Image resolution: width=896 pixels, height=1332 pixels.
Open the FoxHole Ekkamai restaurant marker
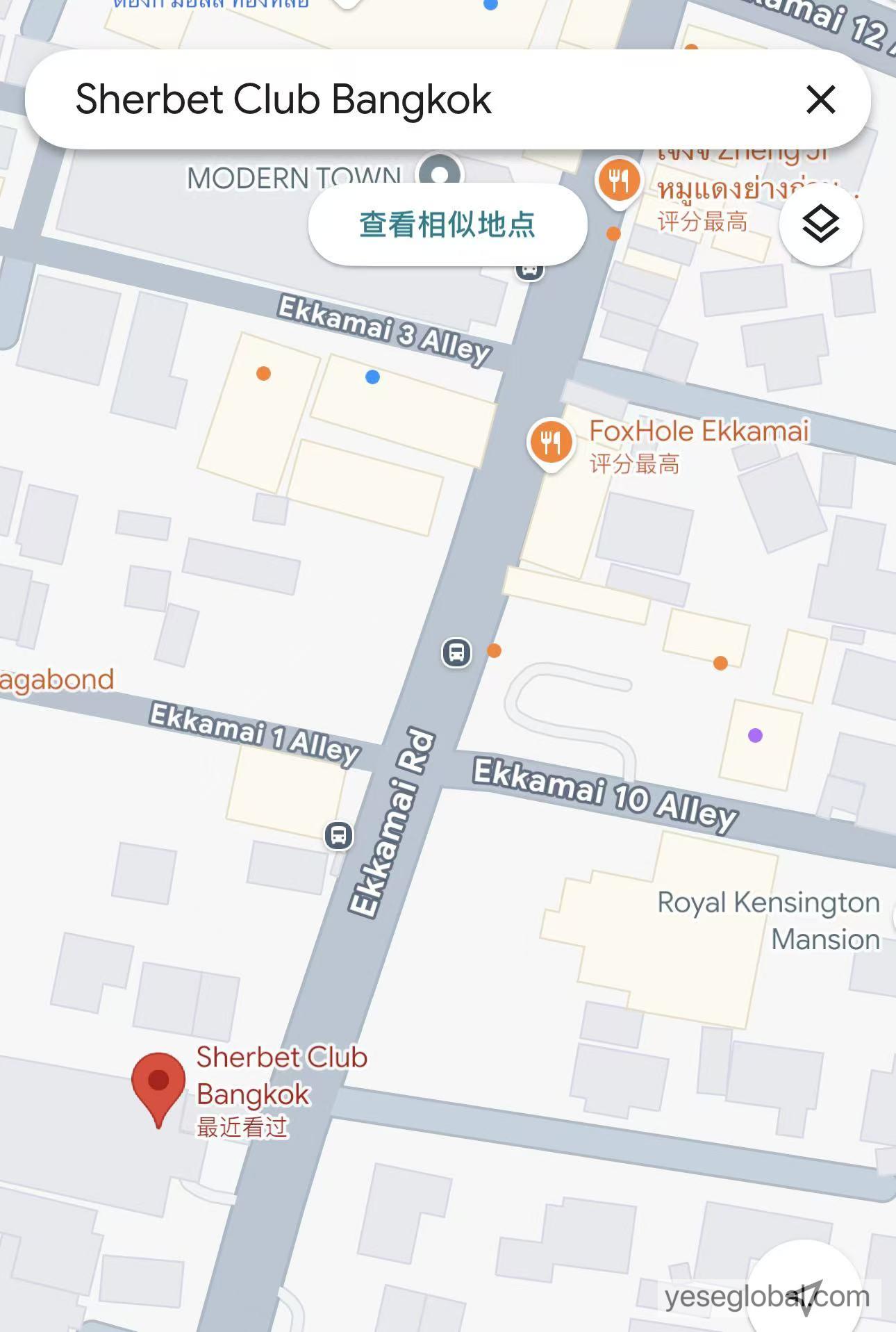coord(551,442)
